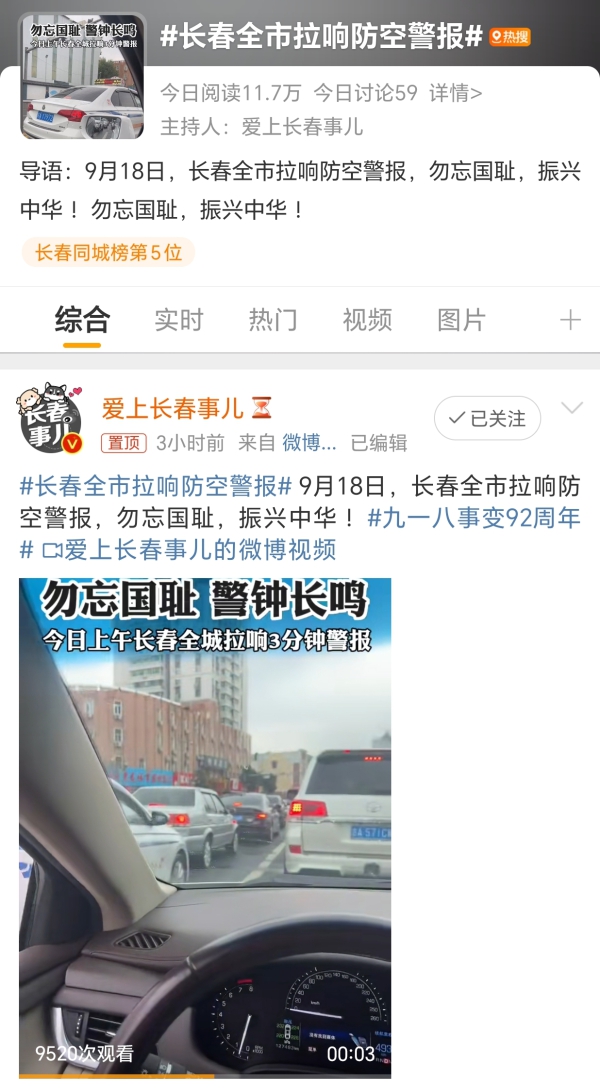Switch to the 实时 tab
This screenshot has width=600, height=1089.
point(178,320)
